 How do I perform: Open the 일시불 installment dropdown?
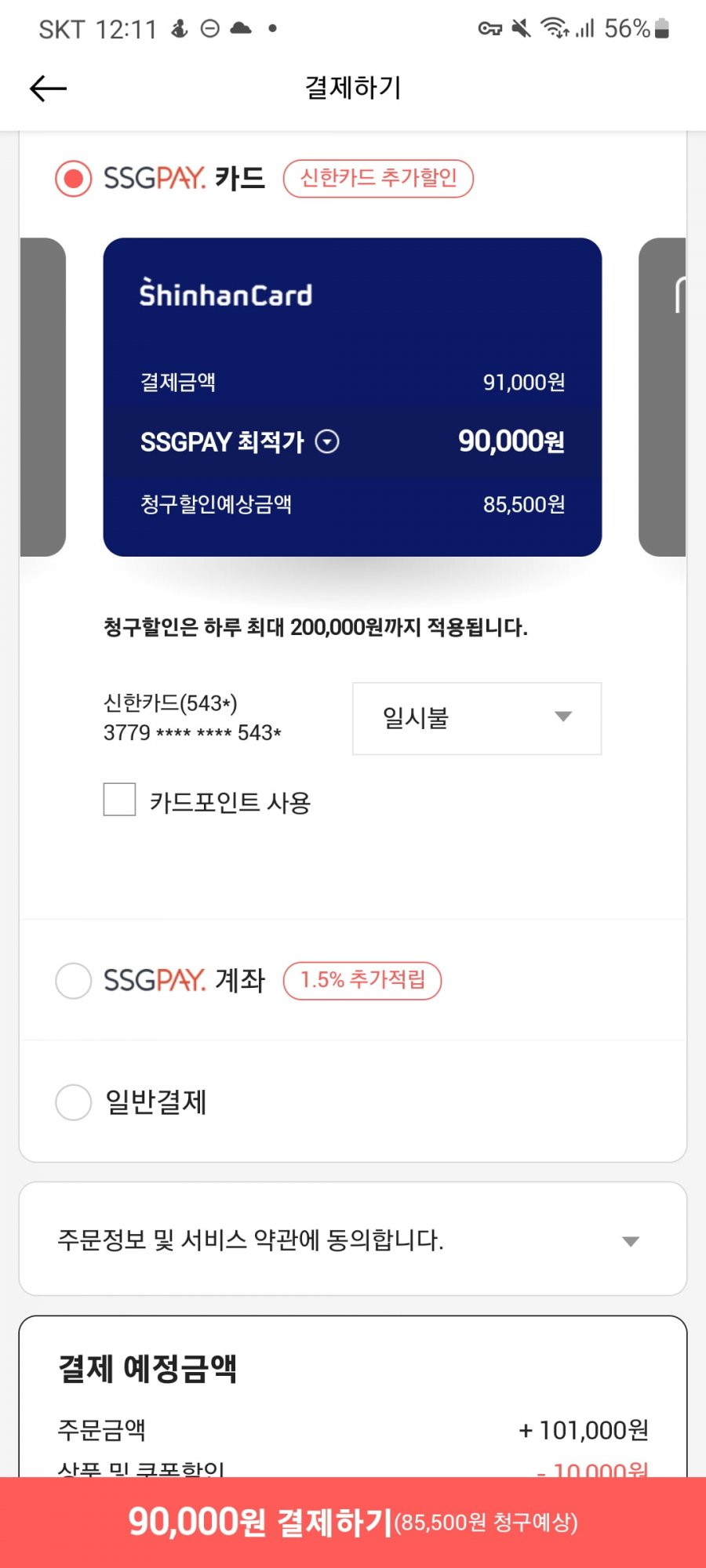coord(477,718)
